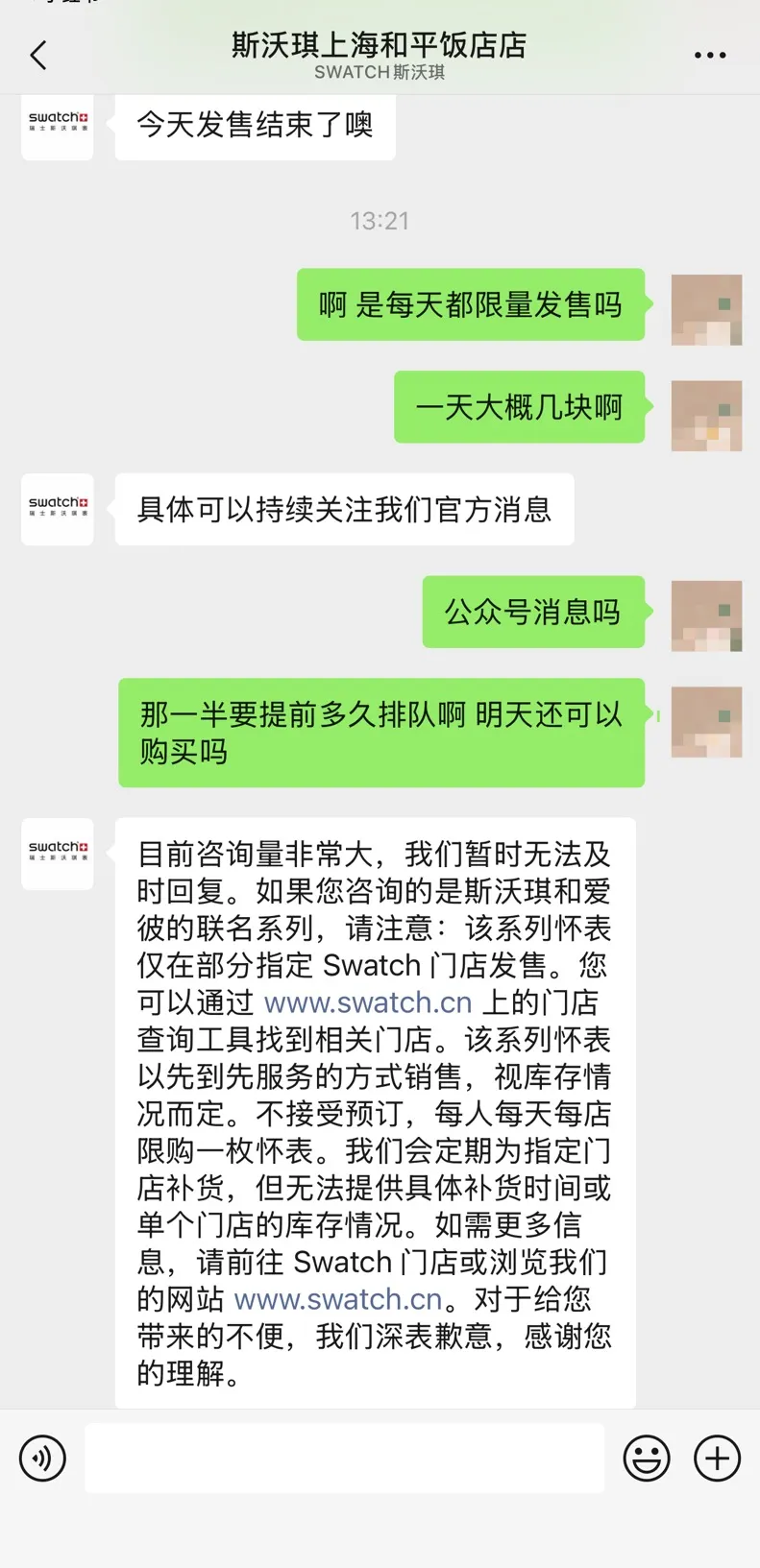Open the three-dot overflow menu

(710, 56)
